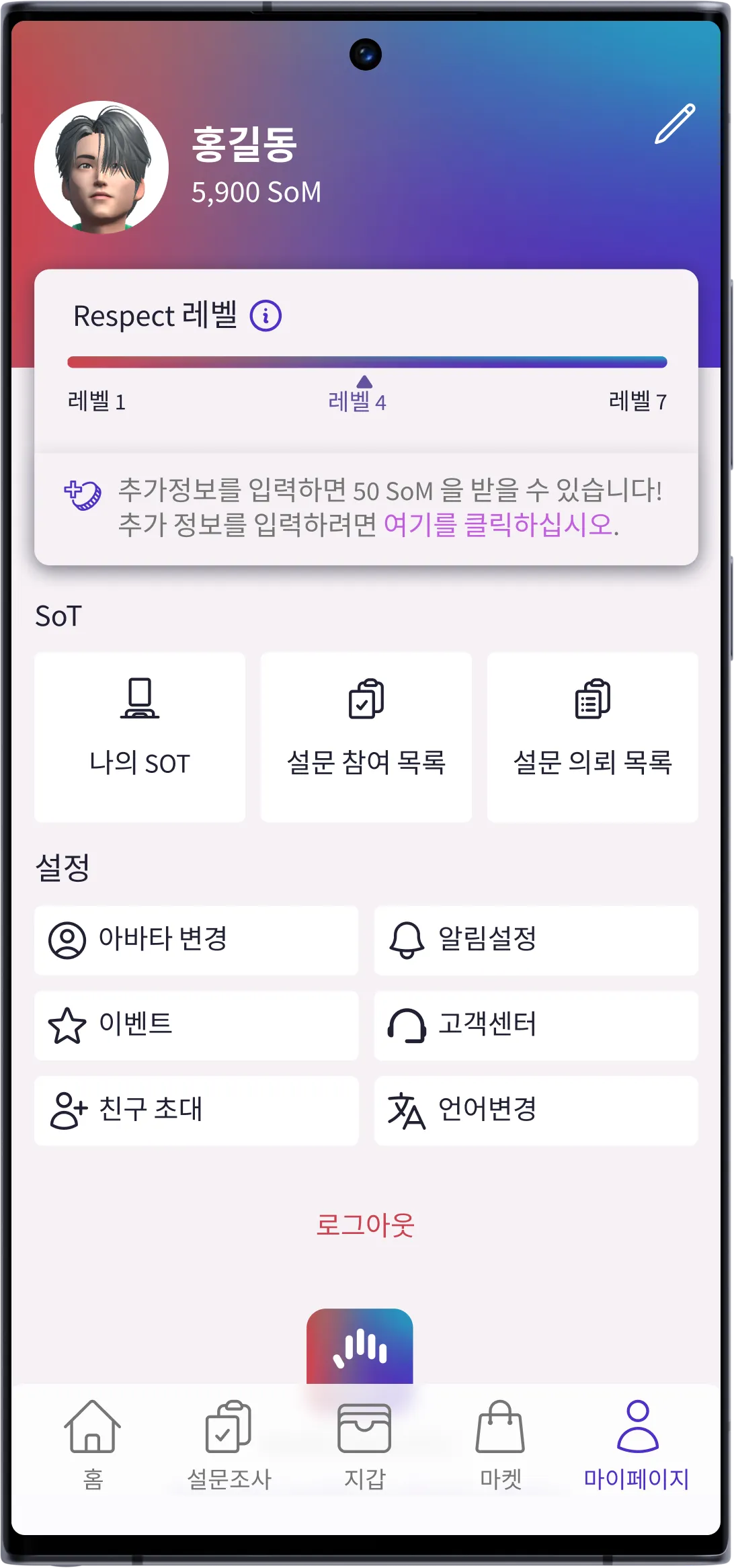This screenshot has width=734, height=1568.
Task: Tap the Respect 레벨 info icon
Action: click(266, 316)
